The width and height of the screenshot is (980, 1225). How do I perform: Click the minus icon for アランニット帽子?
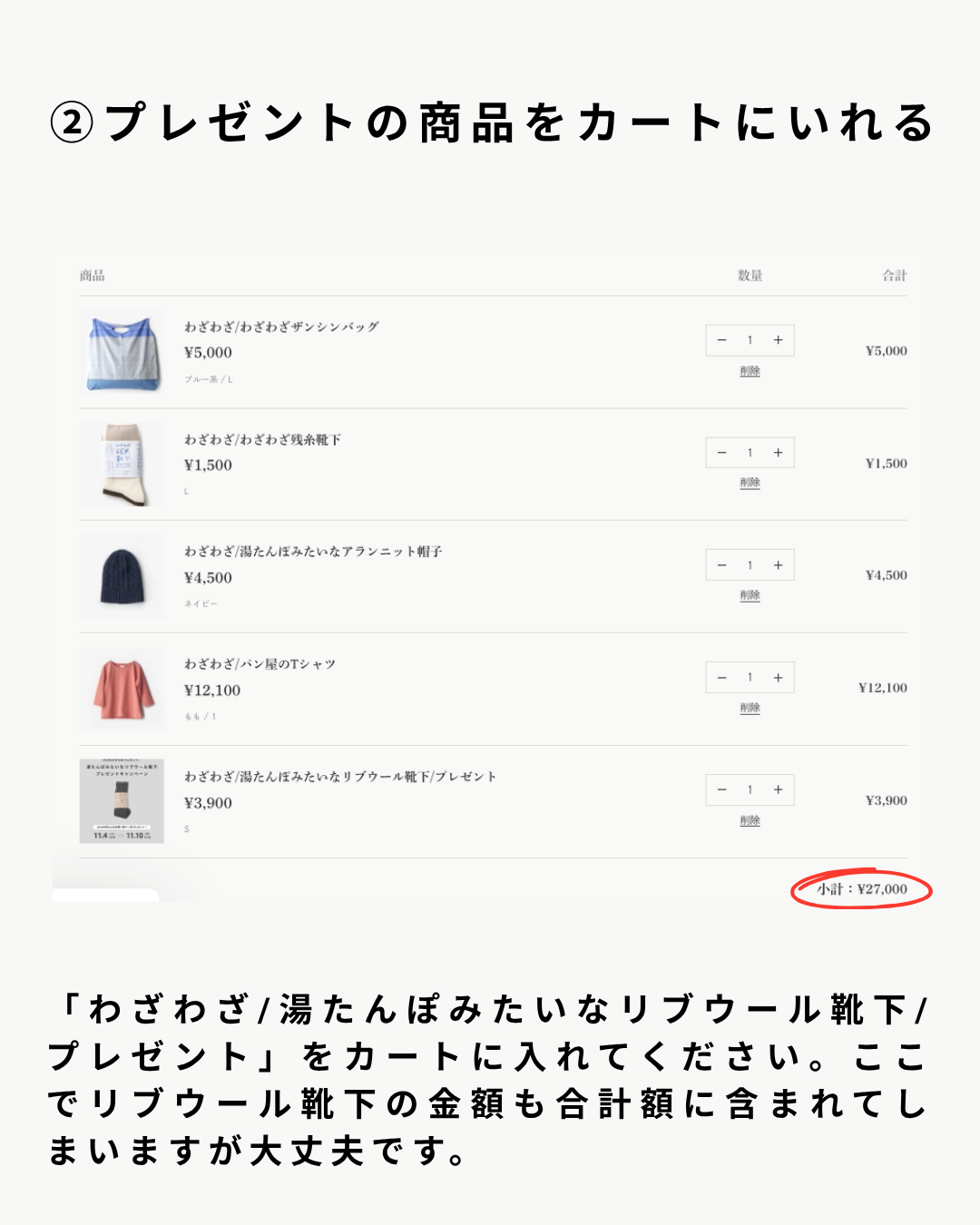pyautogui.click(x=722, y=564)
